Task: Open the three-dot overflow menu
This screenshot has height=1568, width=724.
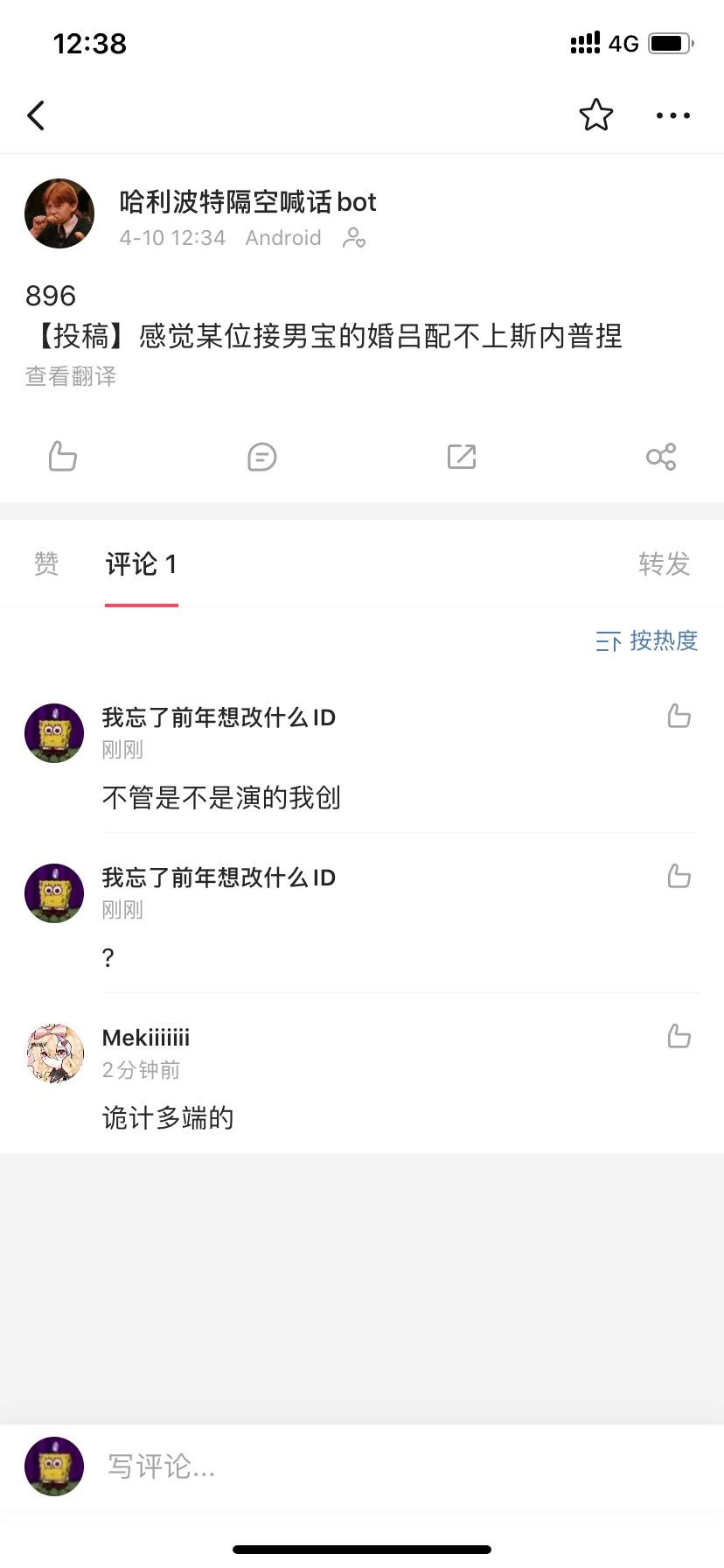Action: (672, 115)
